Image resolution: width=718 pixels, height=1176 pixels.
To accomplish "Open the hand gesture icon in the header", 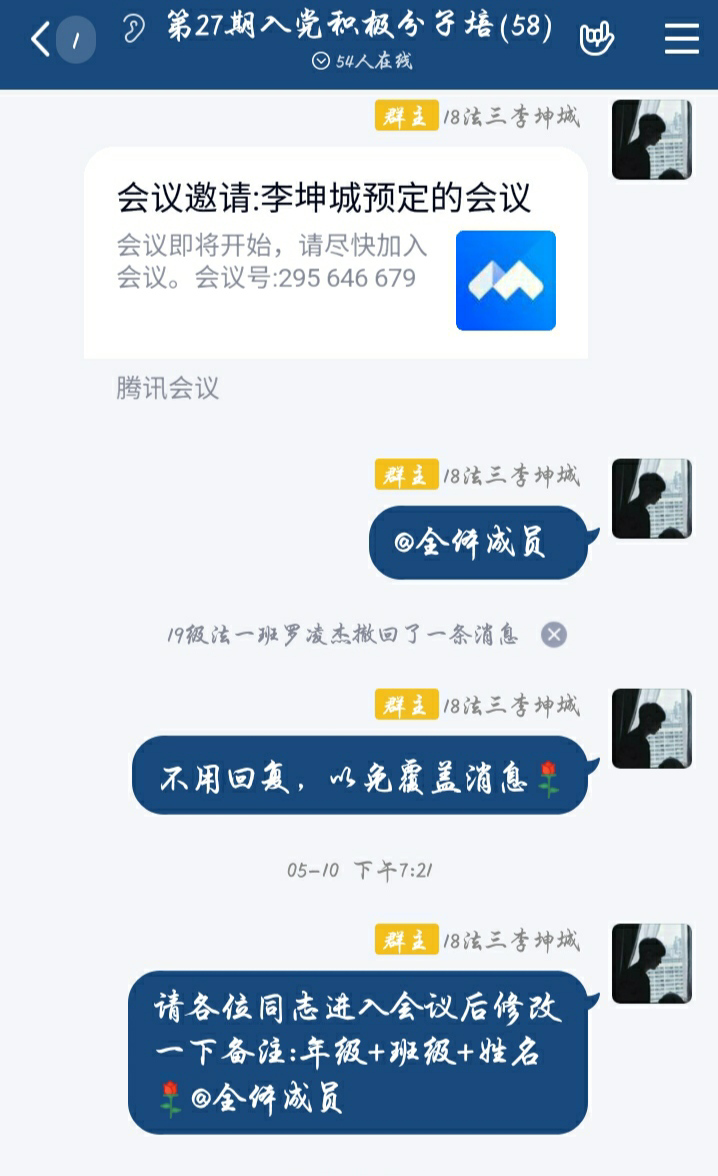I will click(x=596, y=39).
